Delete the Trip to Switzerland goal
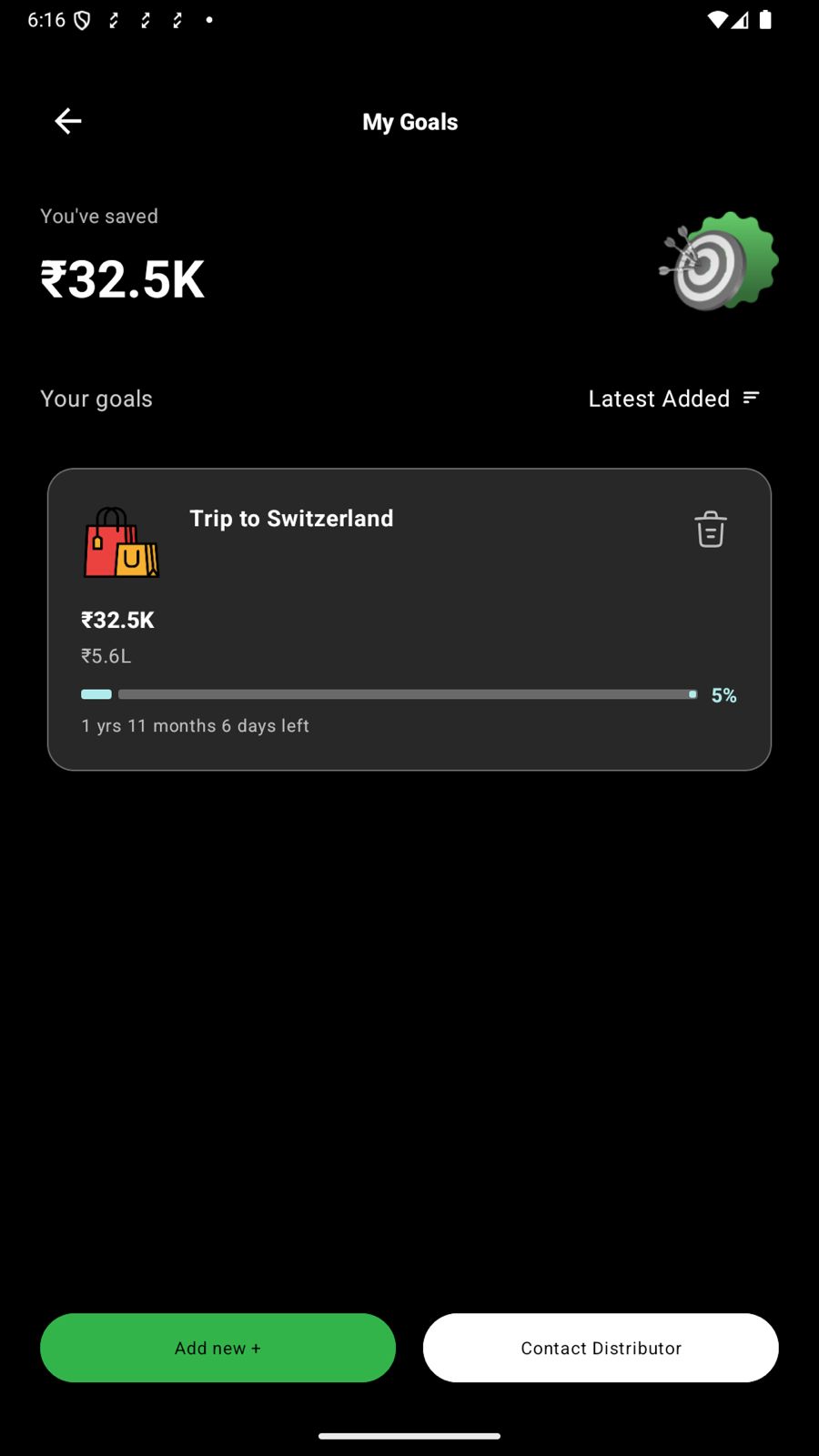 point(710,529)
